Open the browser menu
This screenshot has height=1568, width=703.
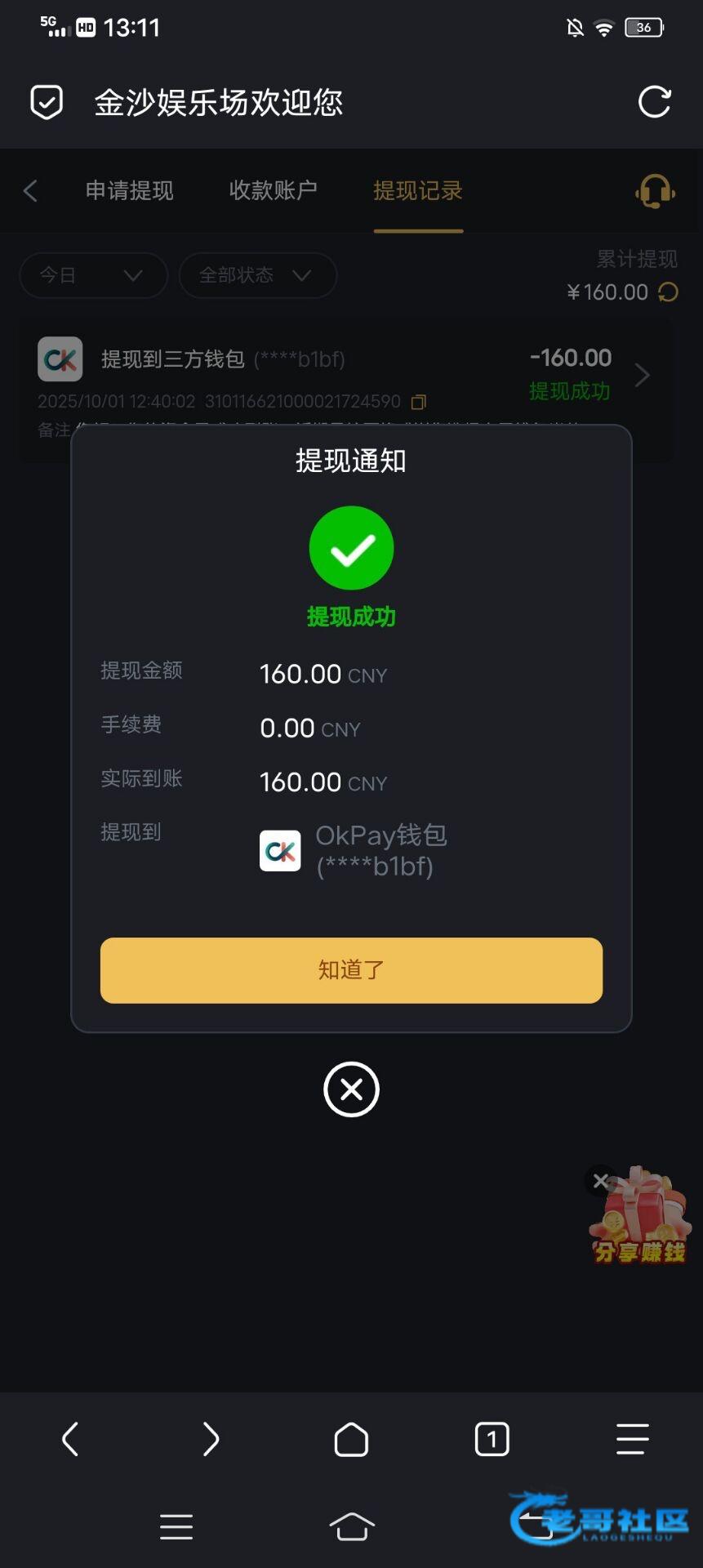632,1439
